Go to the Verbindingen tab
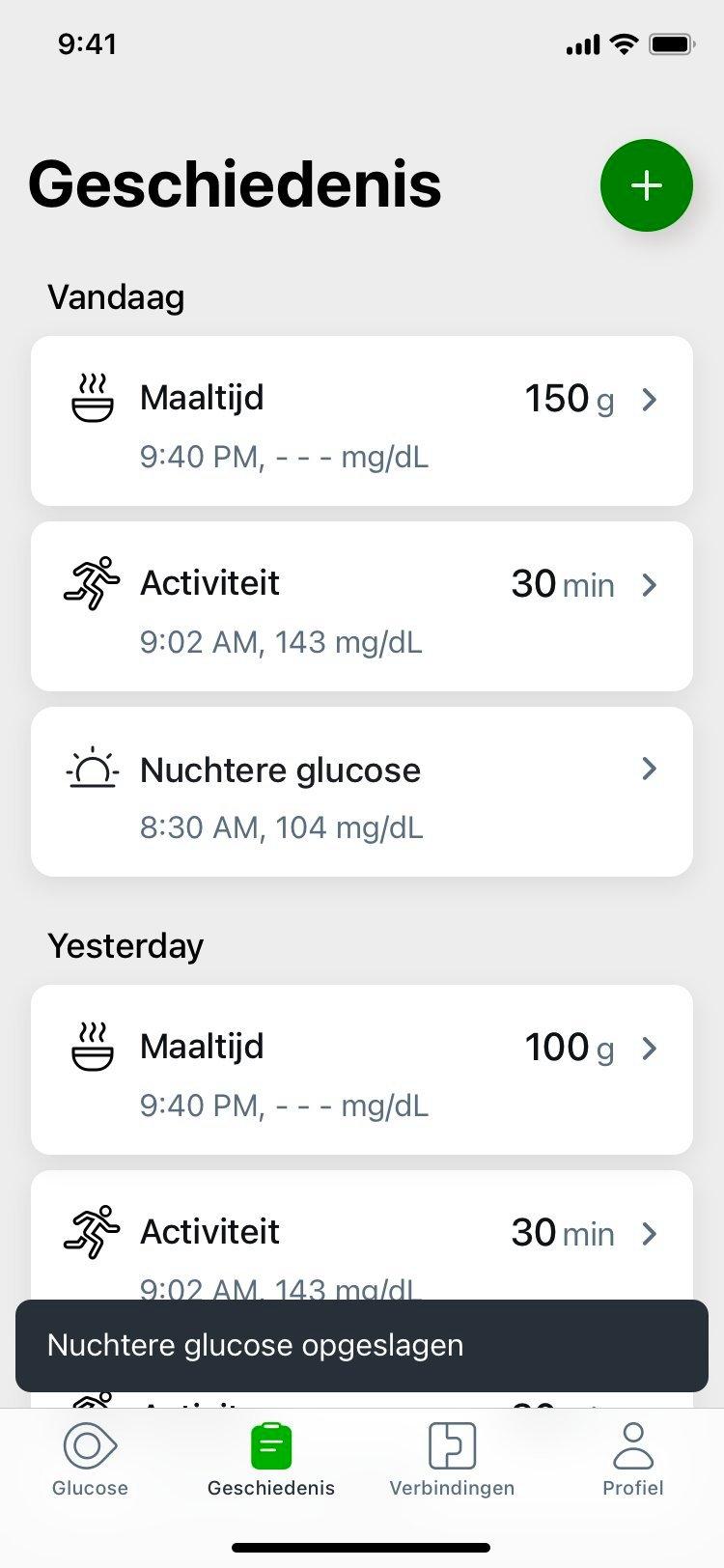Screen dimensions: 724x1568 point(452,1459)
